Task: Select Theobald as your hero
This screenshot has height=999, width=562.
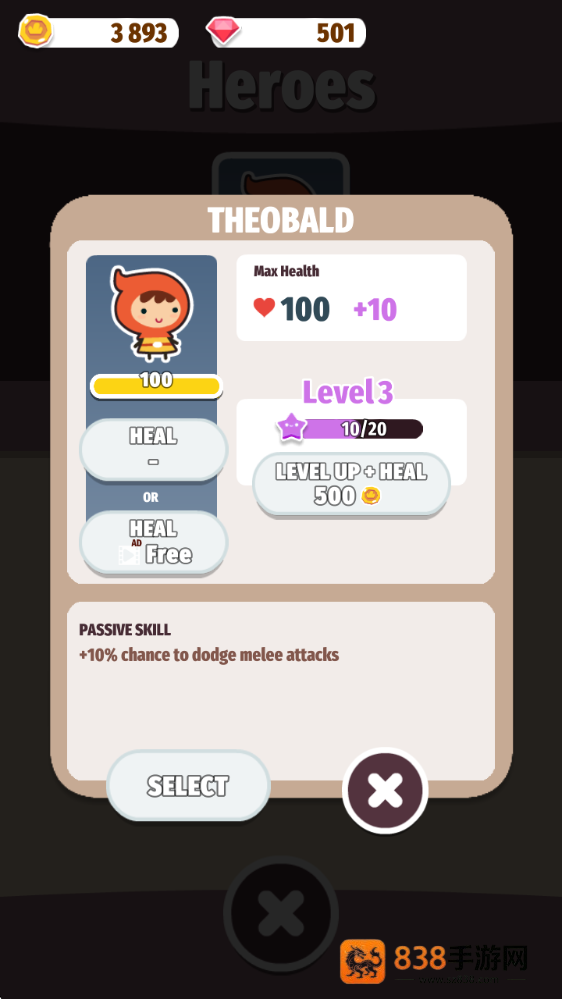Action: point(188,786)
